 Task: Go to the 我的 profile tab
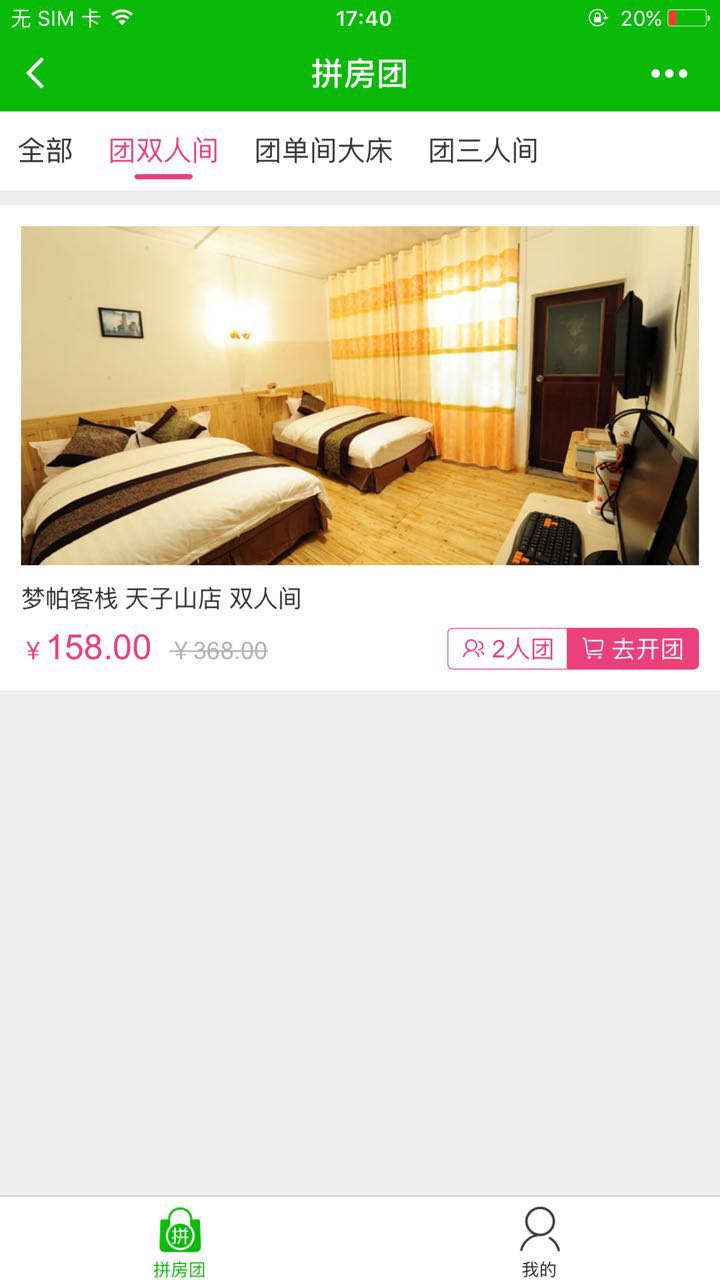tap(539, 1242)
